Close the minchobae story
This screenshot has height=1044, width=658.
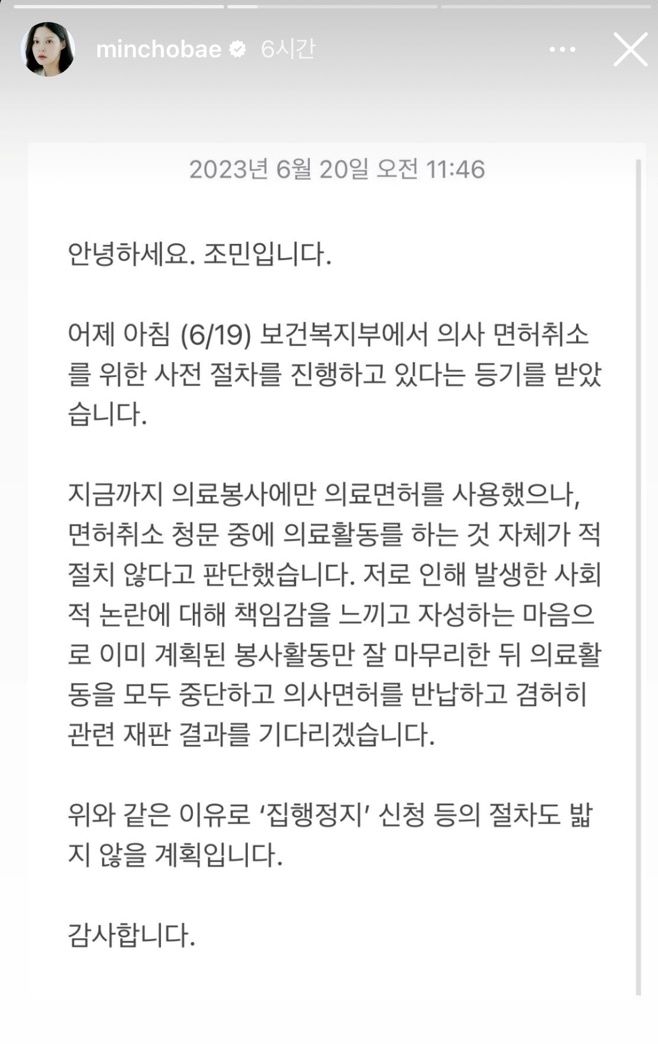pos(630,49)
